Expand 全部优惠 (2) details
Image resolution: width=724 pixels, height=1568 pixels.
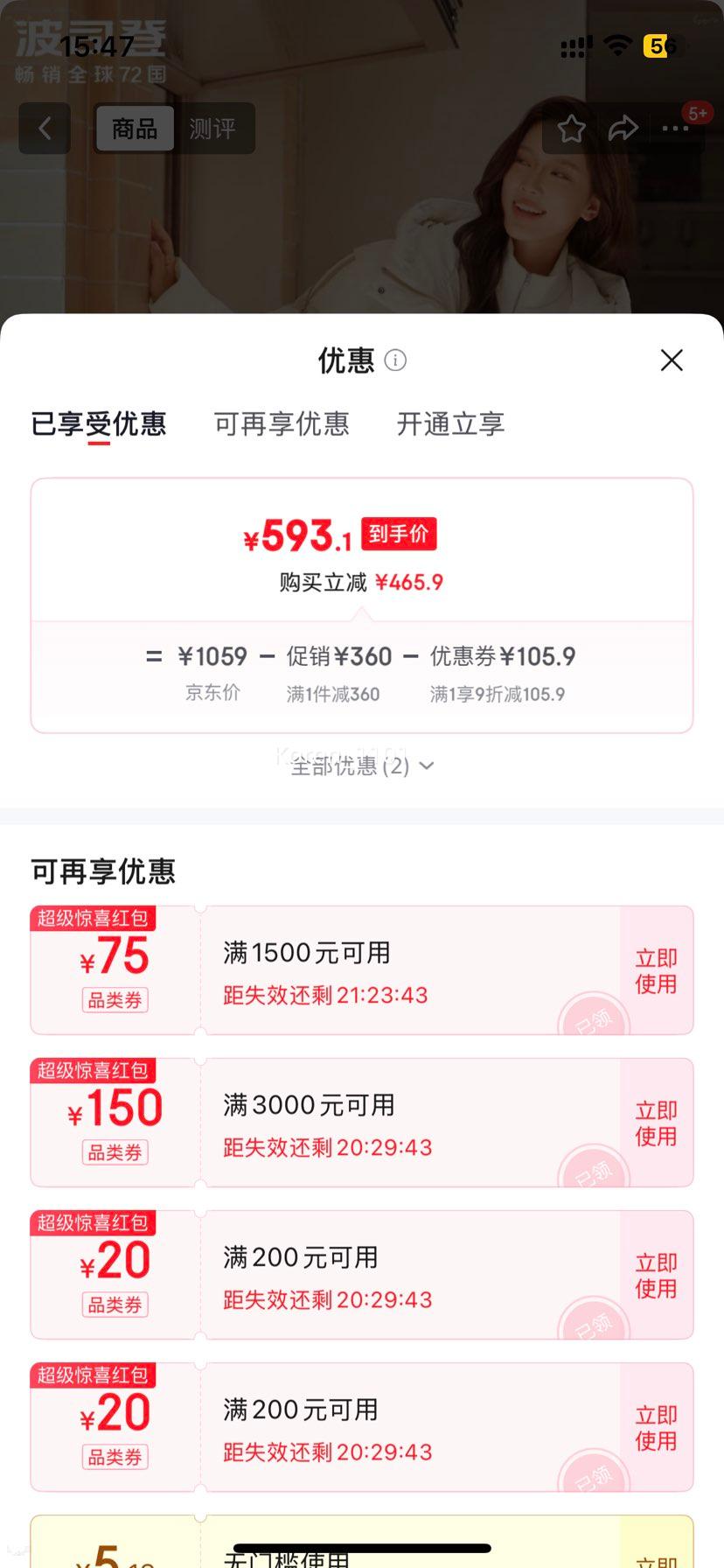350,766
